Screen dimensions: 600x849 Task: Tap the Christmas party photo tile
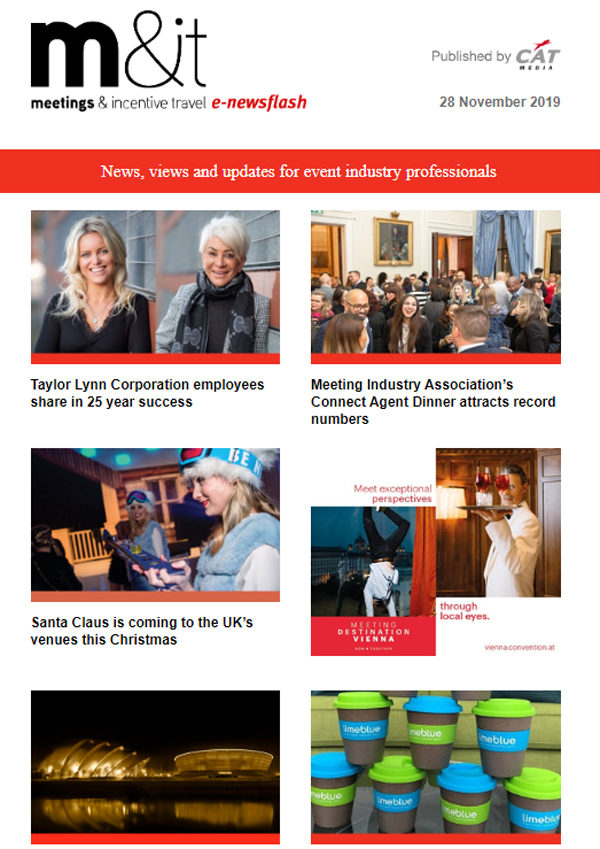155,521
